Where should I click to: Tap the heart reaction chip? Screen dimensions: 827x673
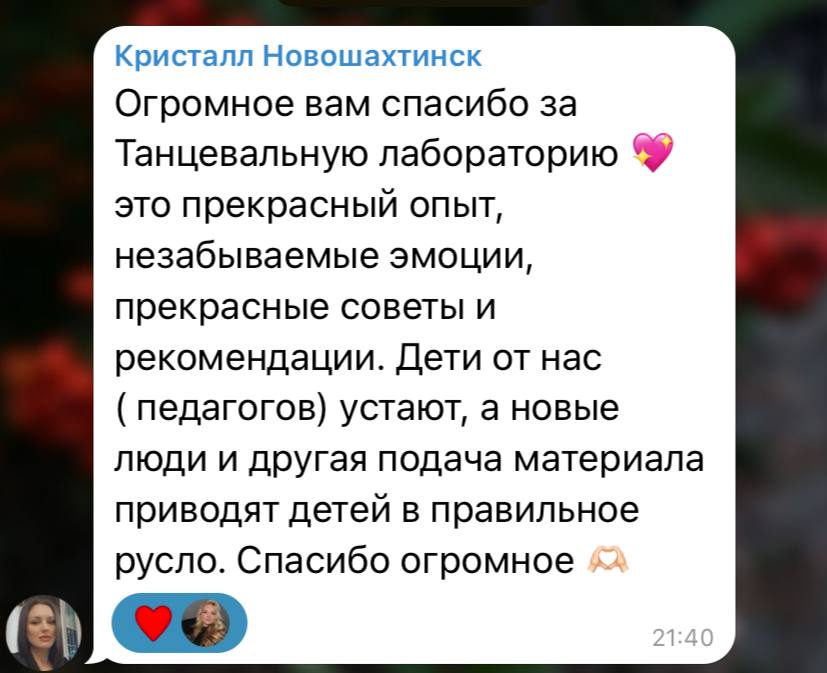pos(179,624)
